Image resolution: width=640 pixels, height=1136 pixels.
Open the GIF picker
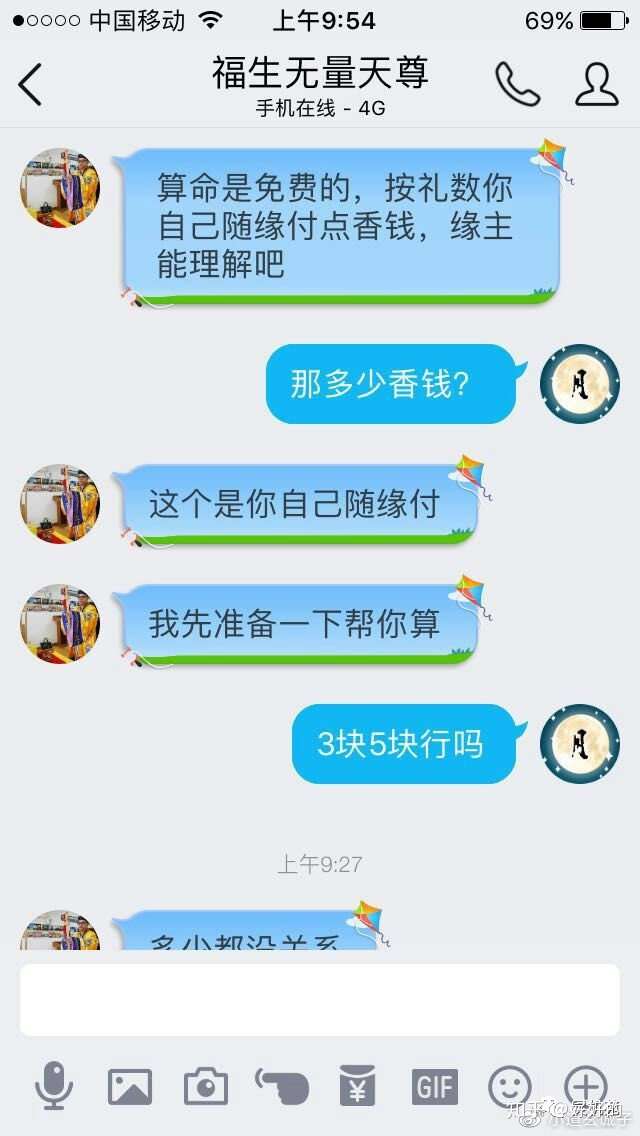(x=434, y=1086)
